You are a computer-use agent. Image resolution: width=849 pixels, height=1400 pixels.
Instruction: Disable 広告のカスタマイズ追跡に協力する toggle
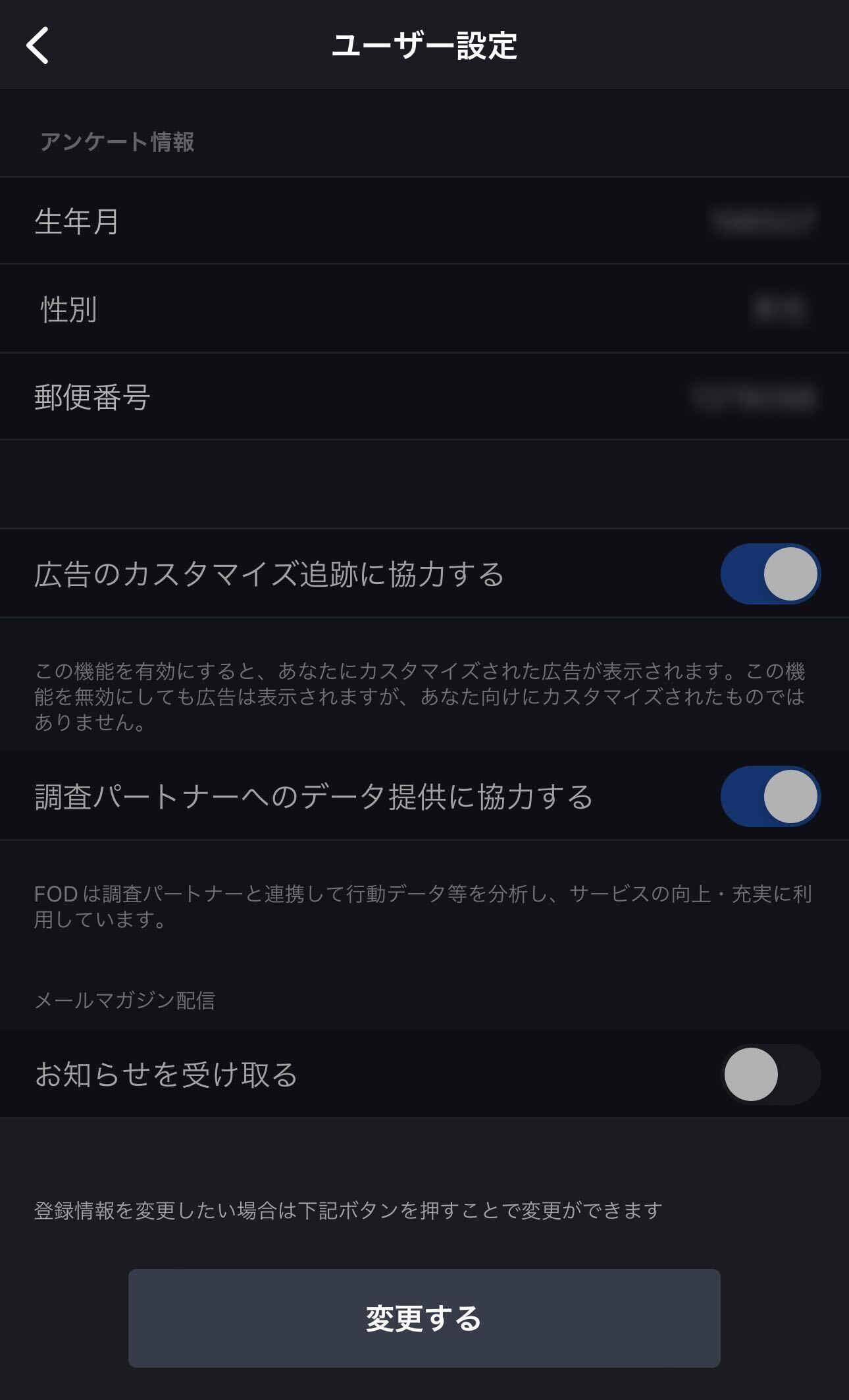(770, 574)
